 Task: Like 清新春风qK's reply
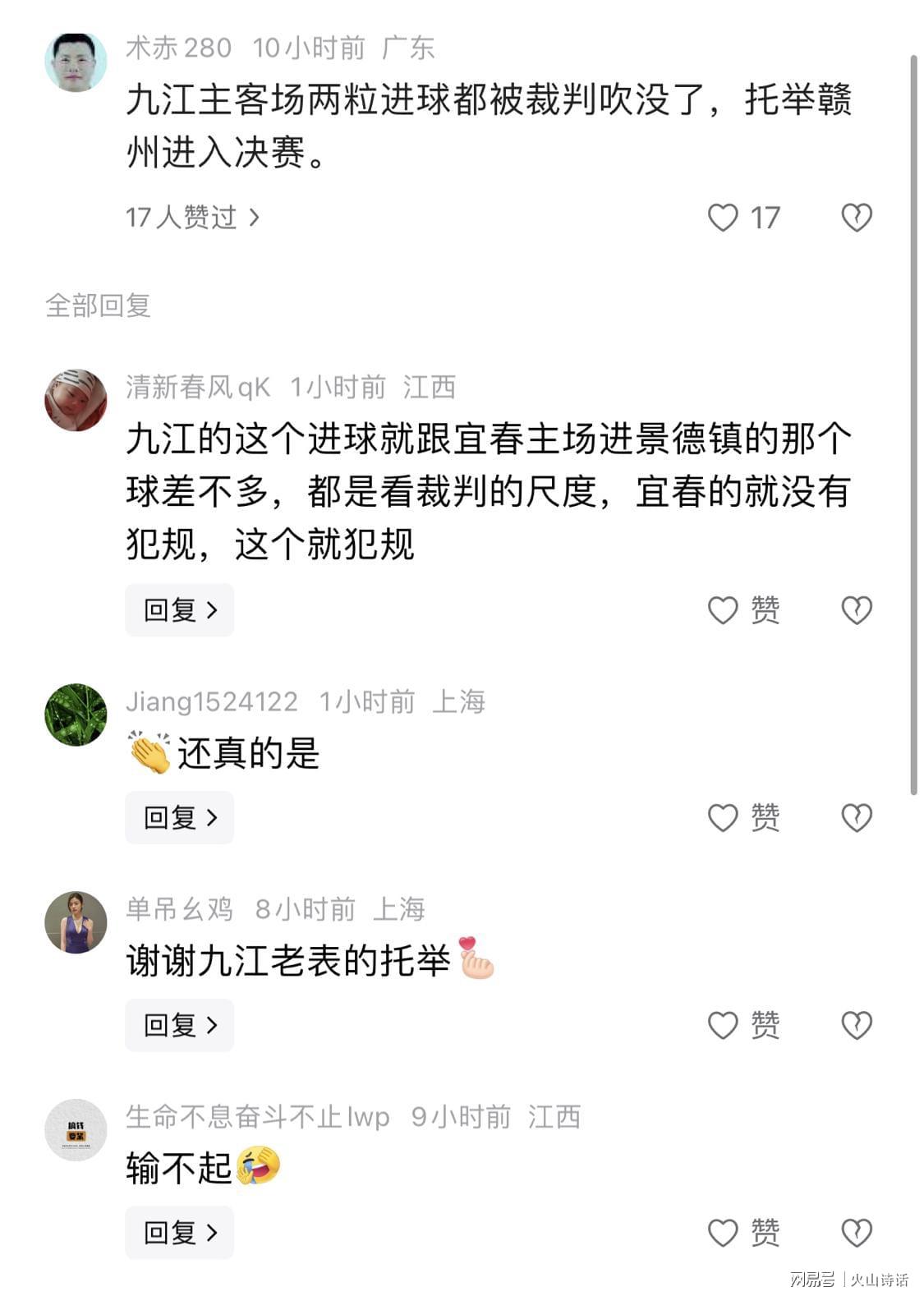(724, 610)
